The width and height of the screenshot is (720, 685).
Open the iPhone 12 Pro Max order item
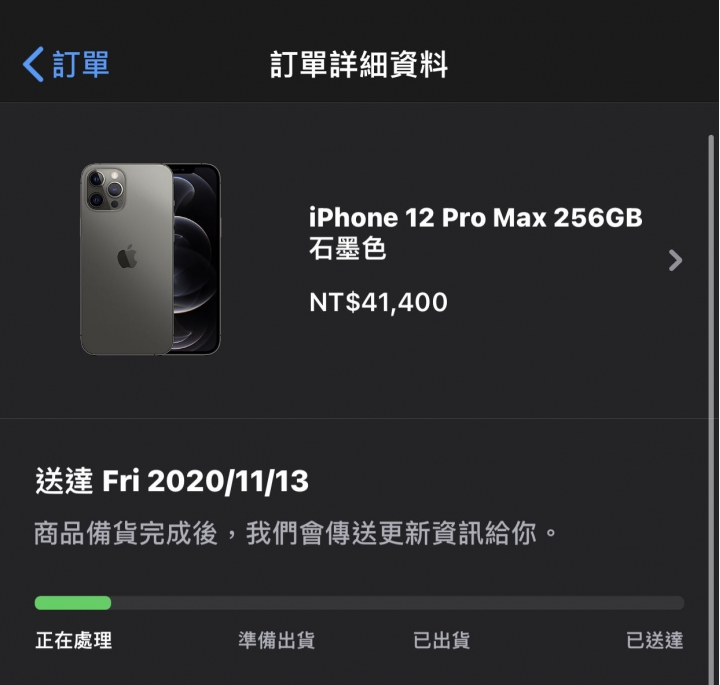pos(475,259)
